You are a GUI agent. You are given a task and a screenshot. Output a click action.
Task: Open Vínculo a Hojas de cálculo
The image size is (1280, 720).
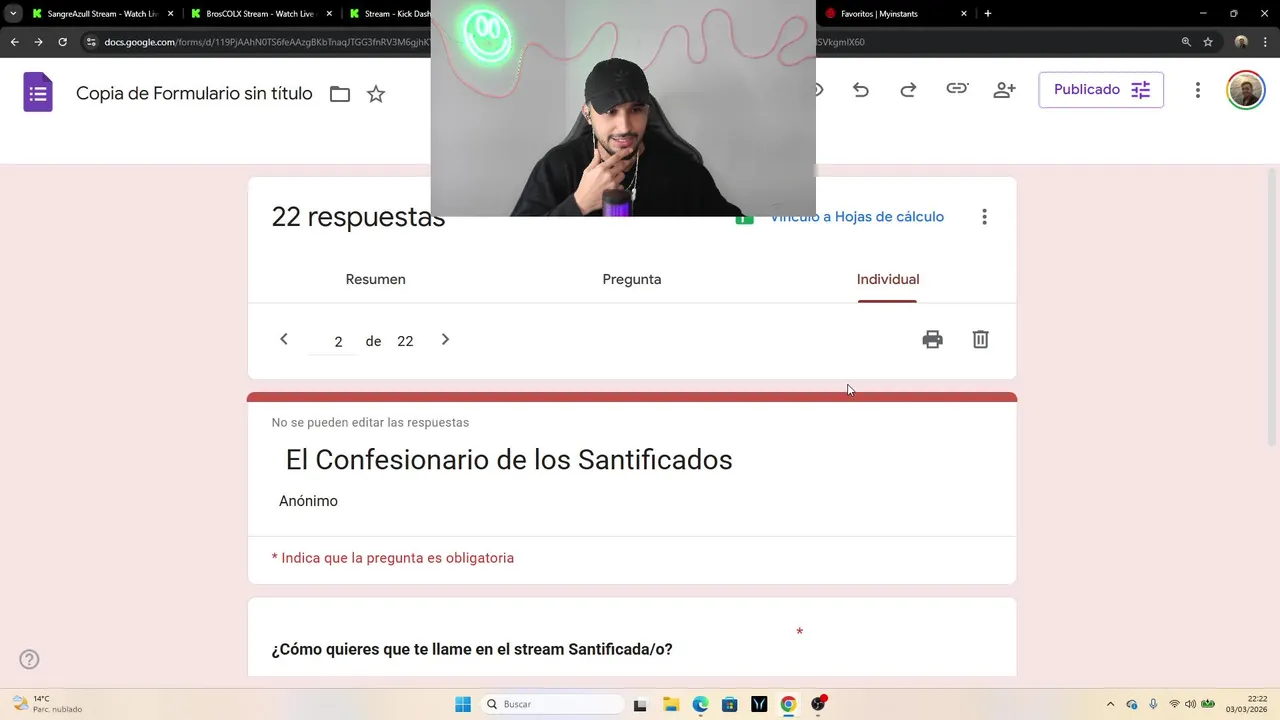856,217
